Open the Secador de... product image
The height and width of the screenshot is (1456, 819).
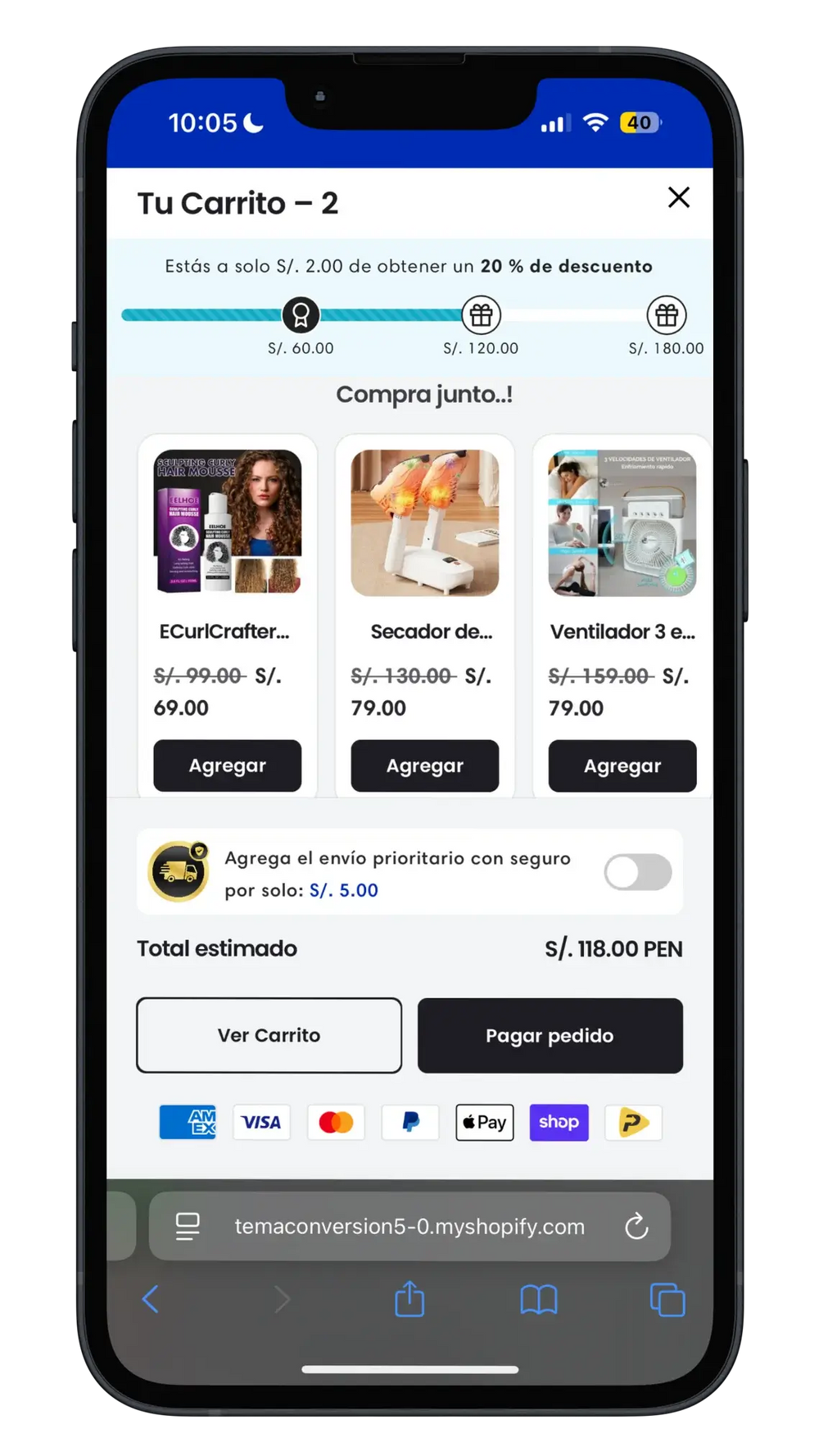pyautogui.click(x=424, y=522)
